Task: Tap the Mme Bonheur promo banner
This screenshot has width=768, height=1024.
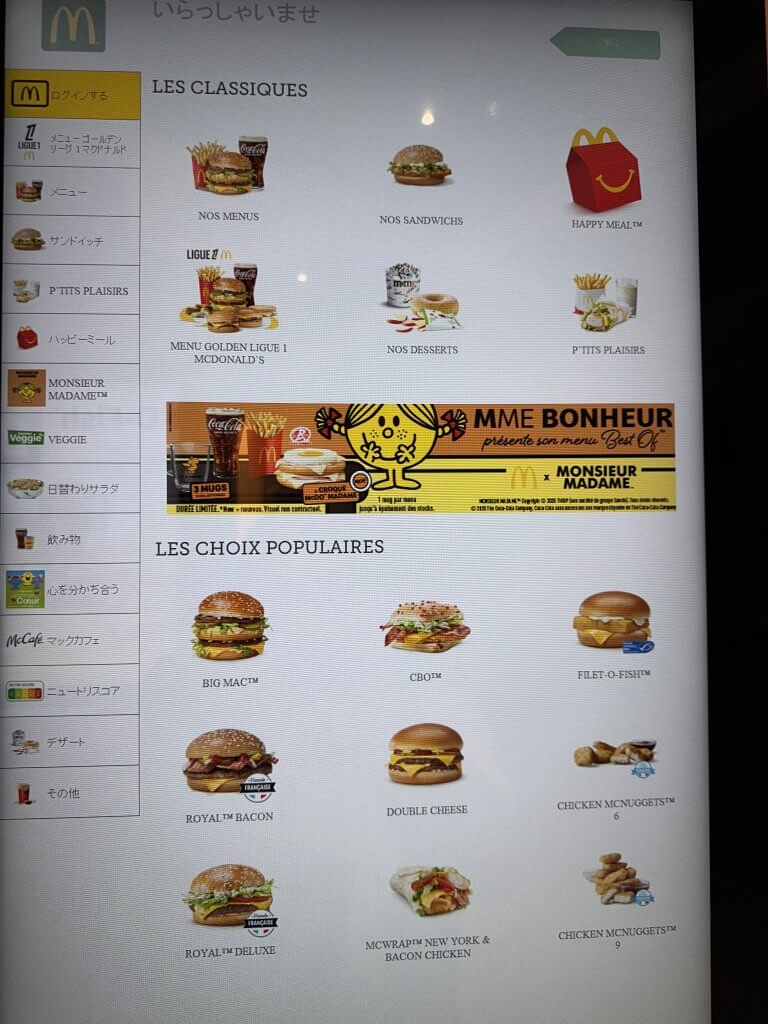Action: coord(420,458)
